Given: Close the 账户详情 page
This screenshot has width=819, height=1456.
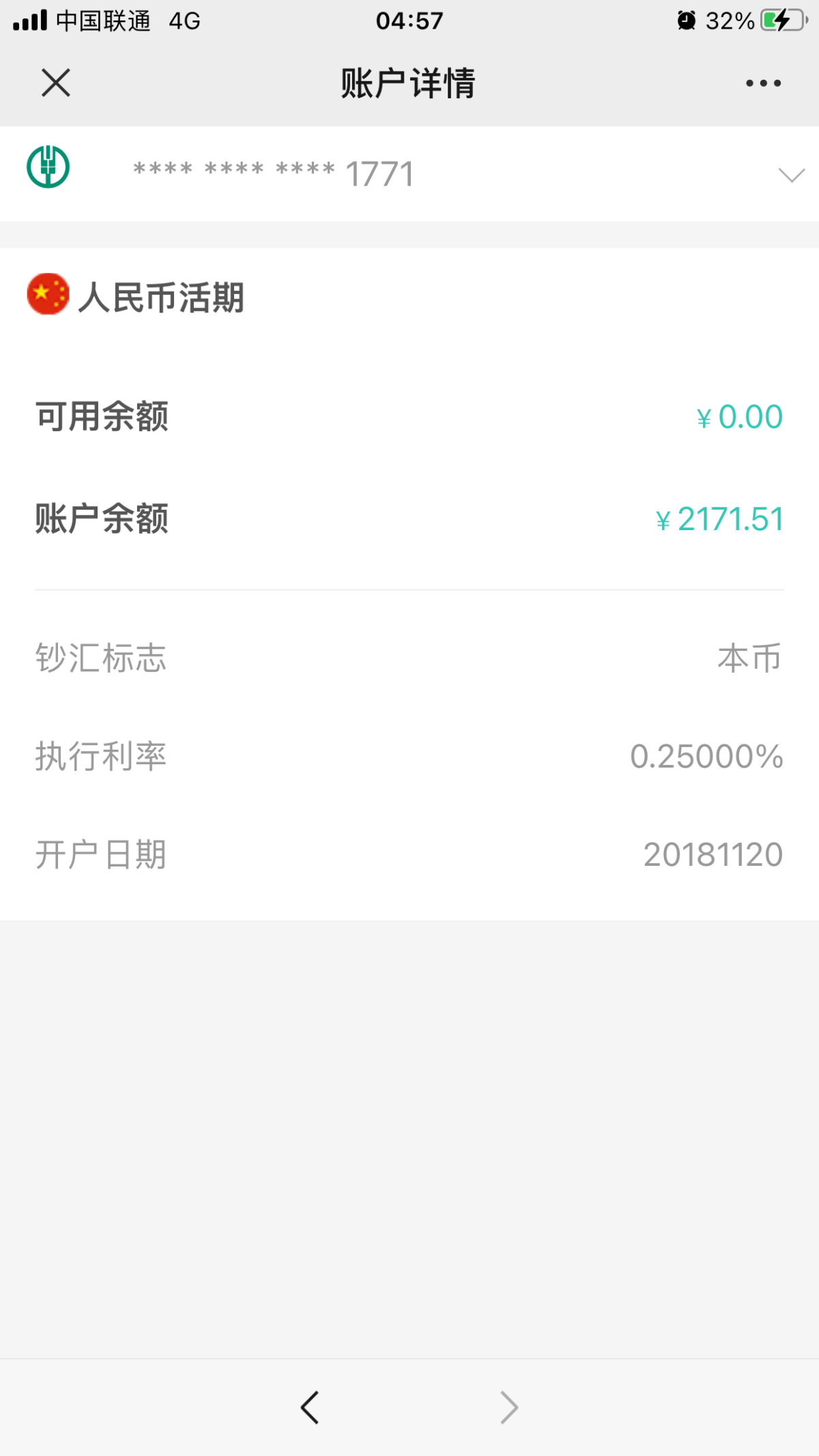Looking at the screenshot, I should click(56, 83).
